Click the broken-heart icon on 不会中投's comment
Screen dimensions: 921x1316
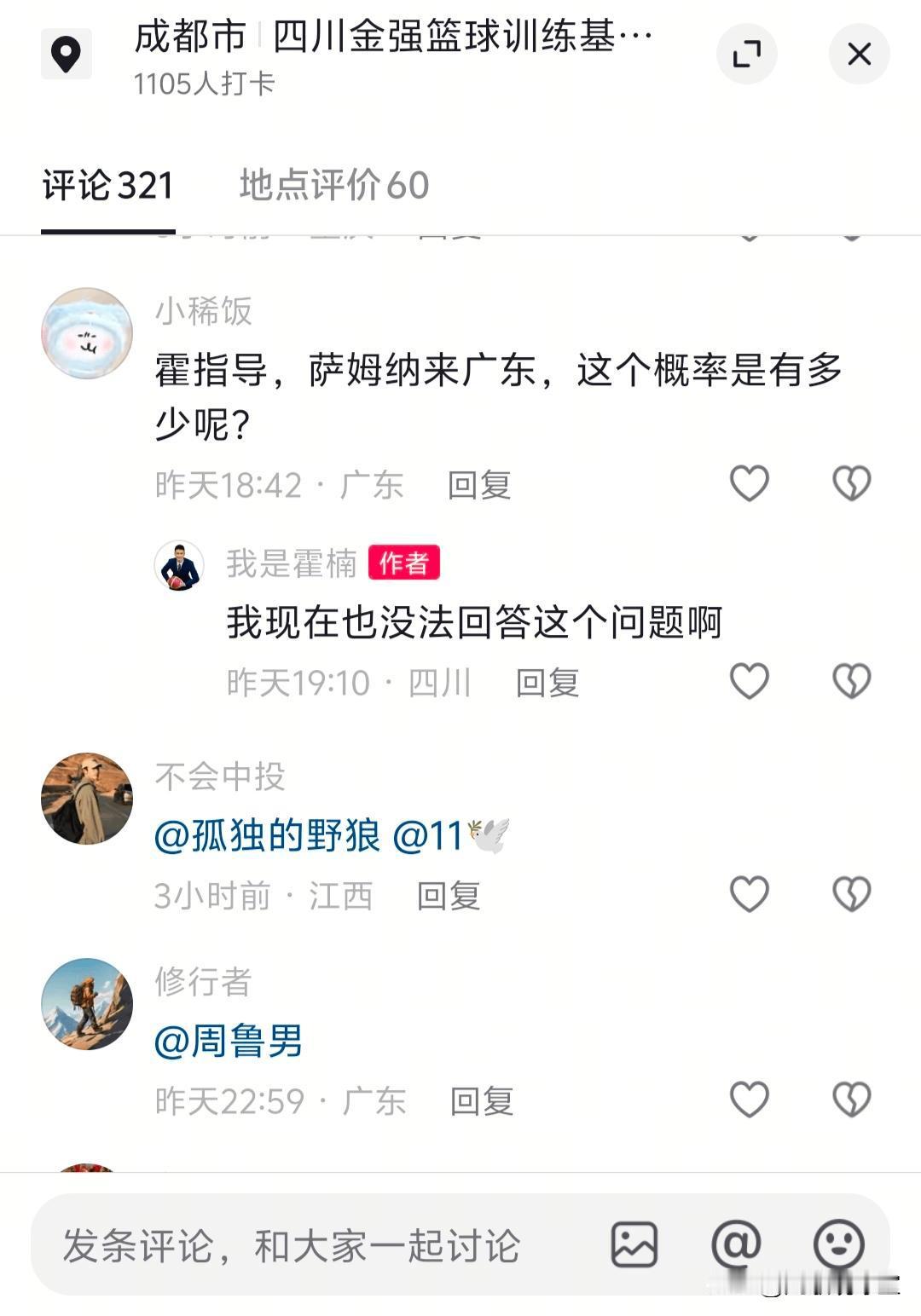[852, 895]
